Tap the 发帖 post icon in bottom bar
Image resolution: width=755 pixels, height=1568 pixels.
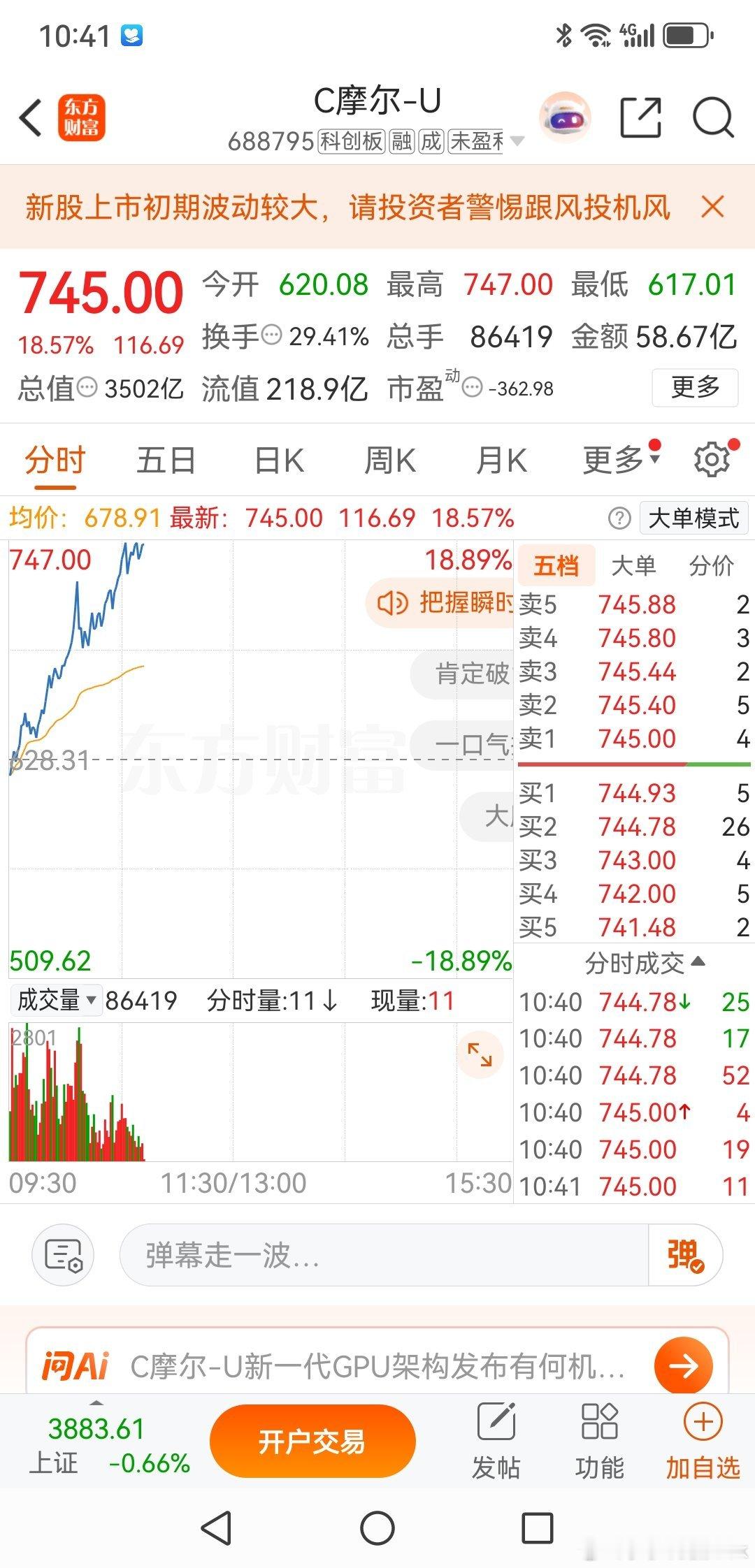coord(497,1441)
